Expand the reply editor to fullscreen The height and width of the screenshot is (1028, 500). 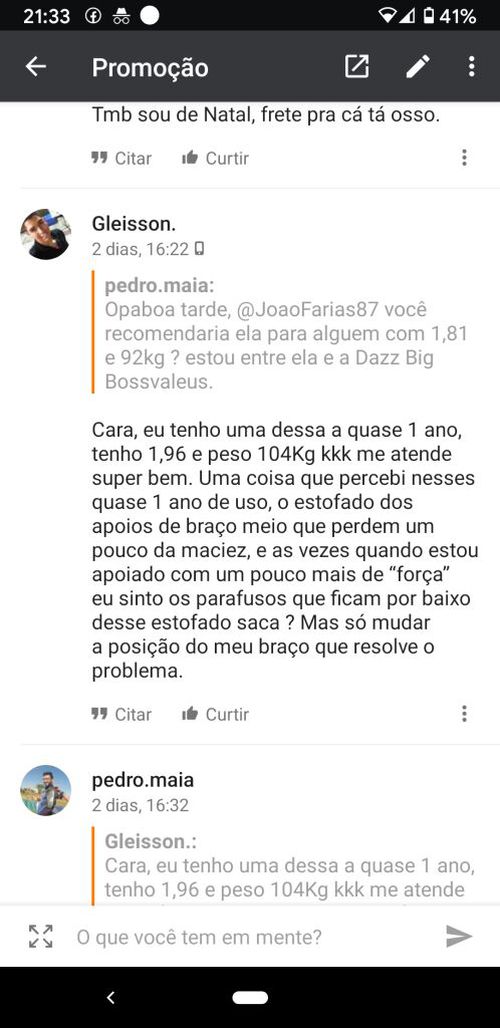click(41, 936)
